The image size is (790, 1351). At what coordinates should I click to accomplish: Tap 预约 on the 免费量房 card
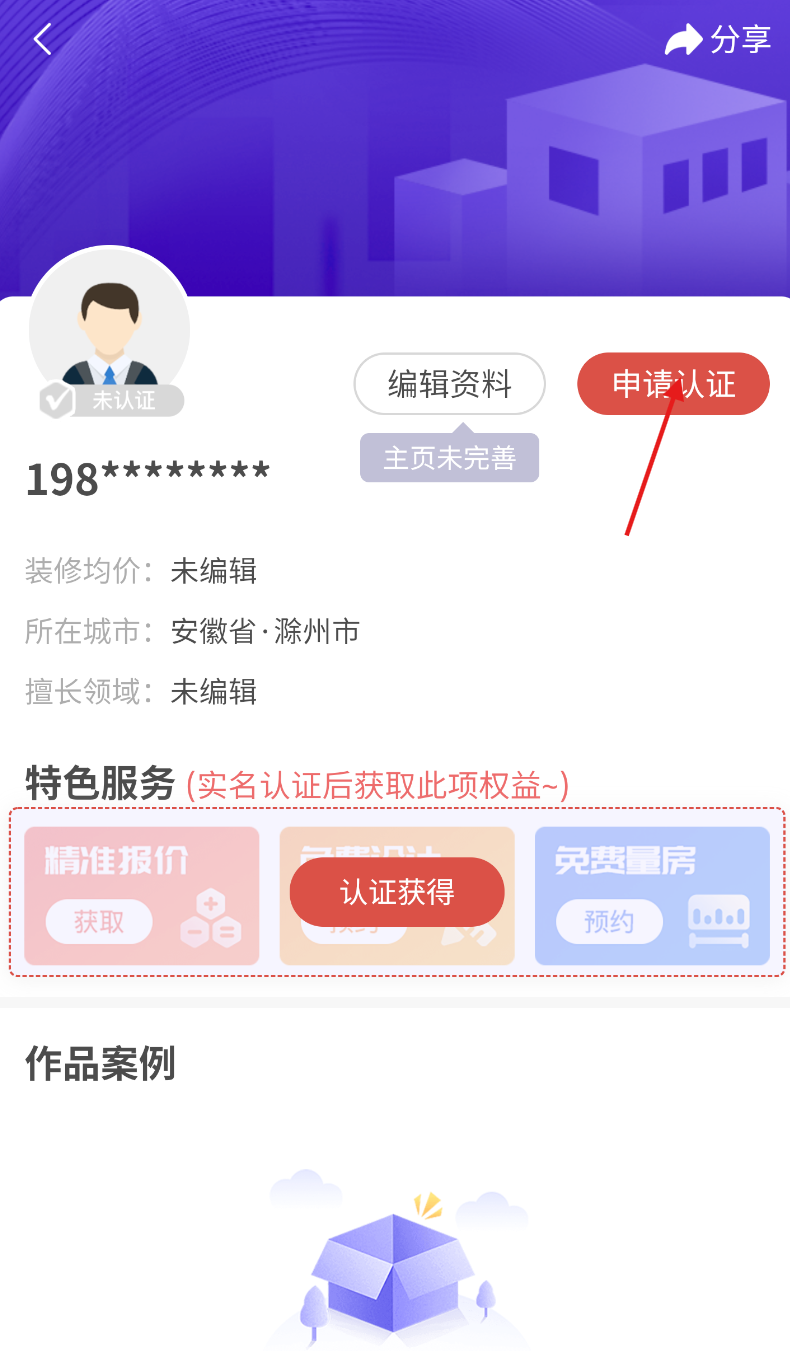click(x=609, y=921)
